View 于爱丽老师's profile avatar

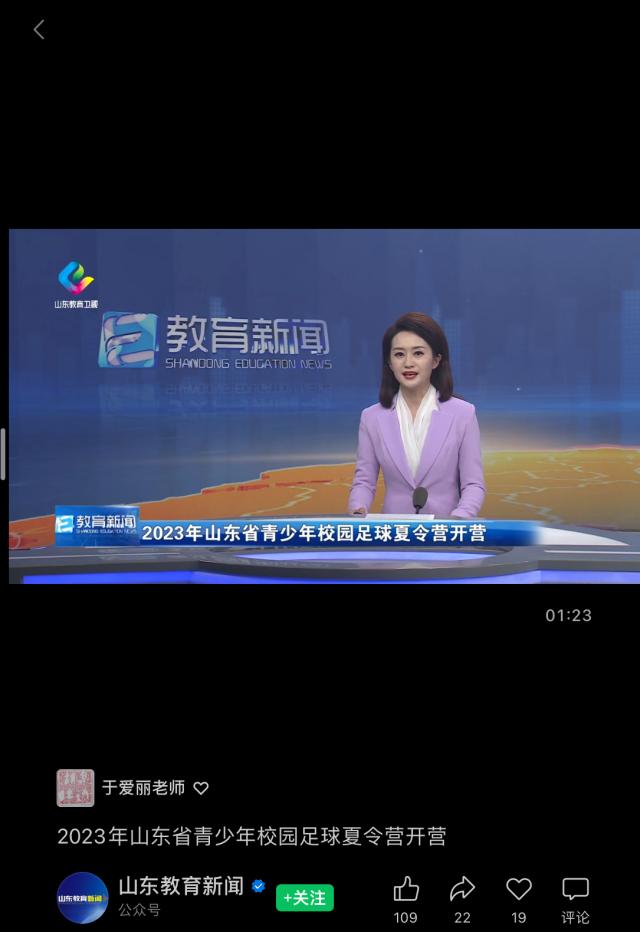click(x=75, y=788)
